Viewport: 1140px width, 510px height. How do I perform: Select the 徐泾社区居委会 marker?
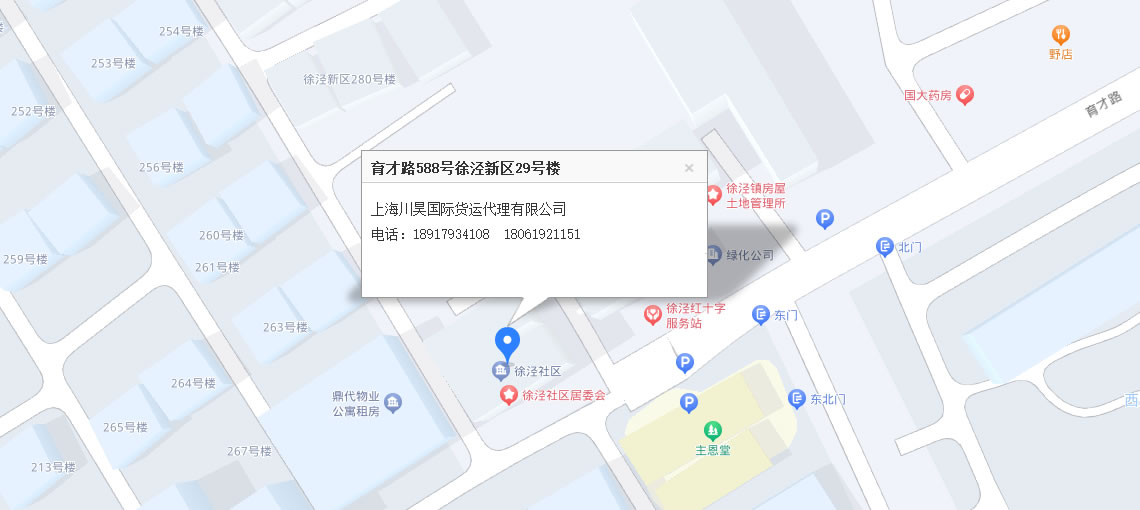pyautogui.click(x=509, y=396)
